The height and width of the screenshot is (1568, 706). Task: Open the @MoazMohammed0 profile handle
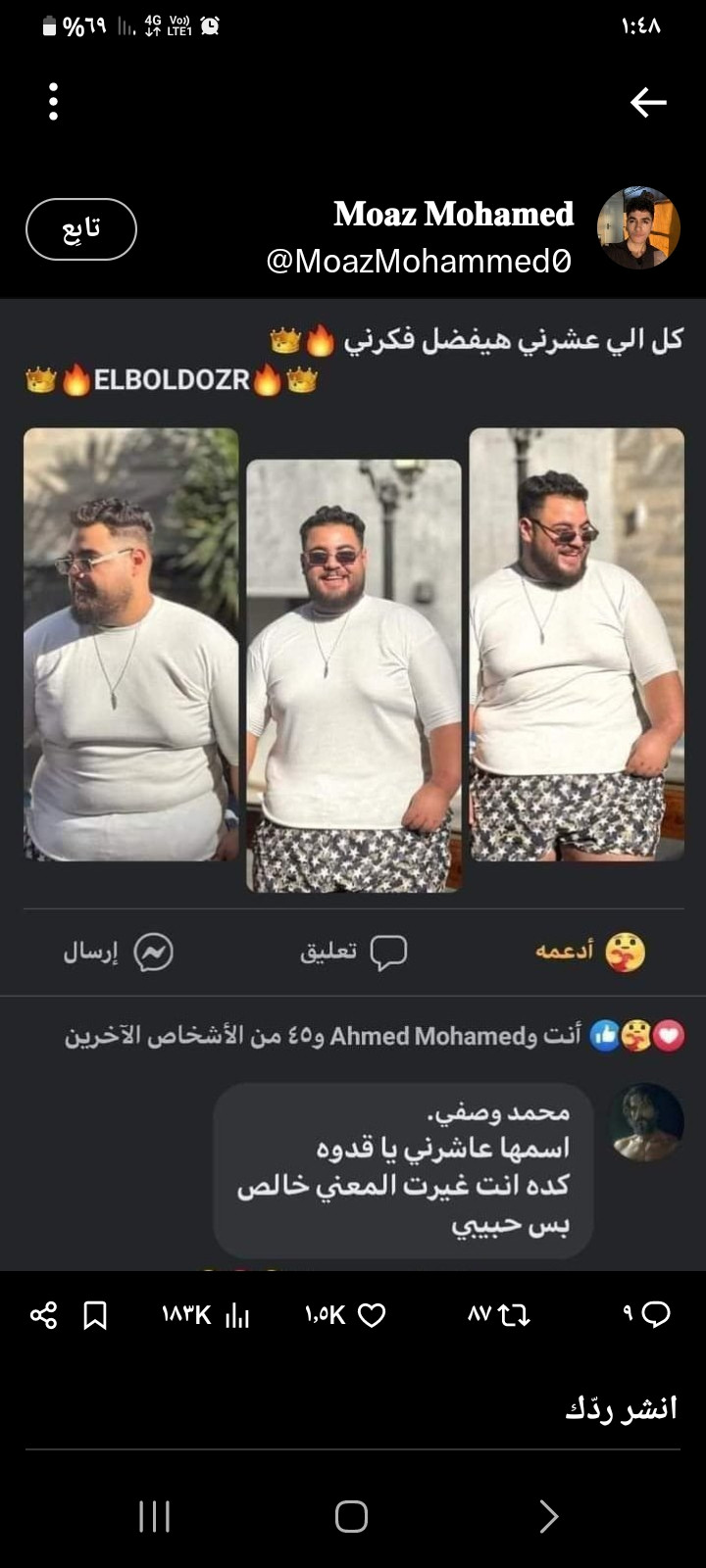point(419,261)
